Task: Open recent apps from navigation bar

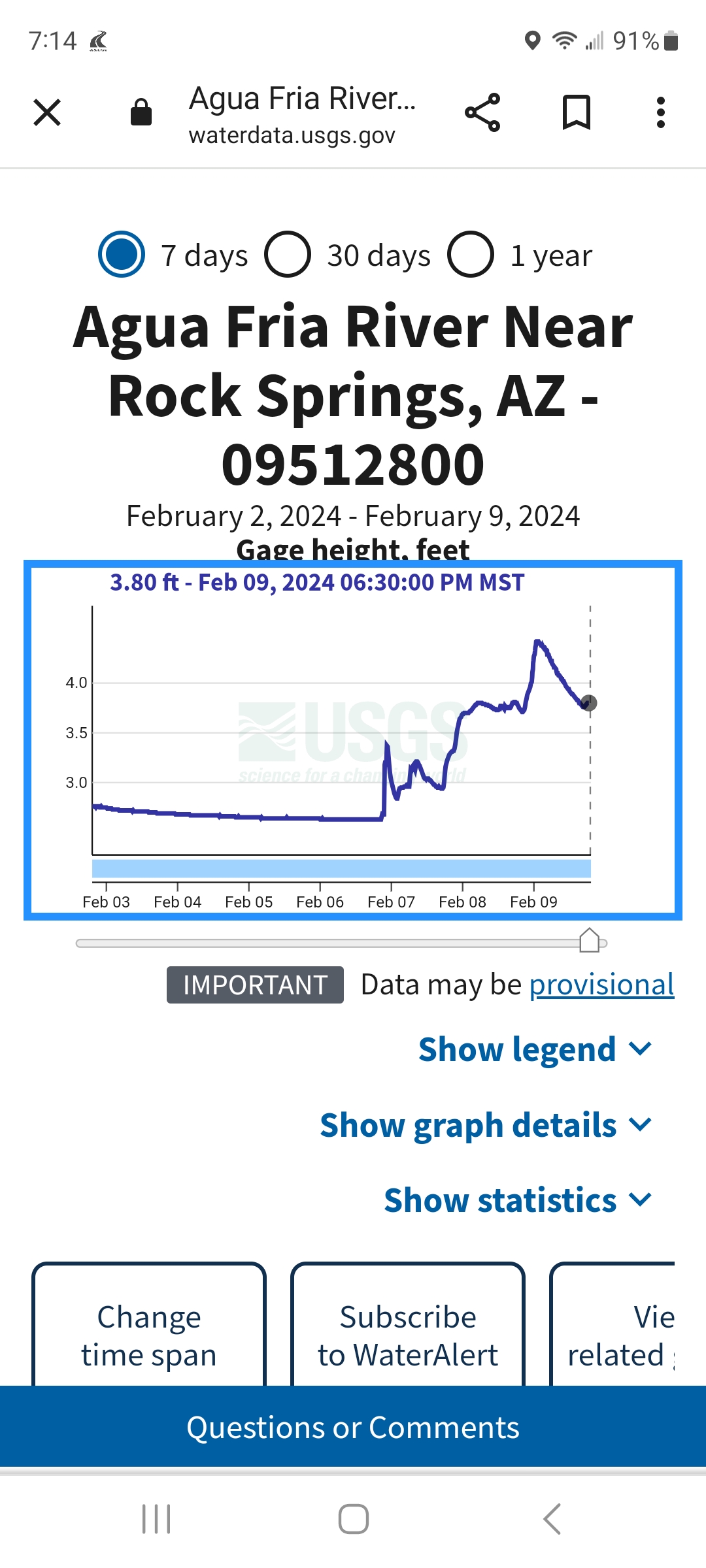Action: (x=156, y=1519)
